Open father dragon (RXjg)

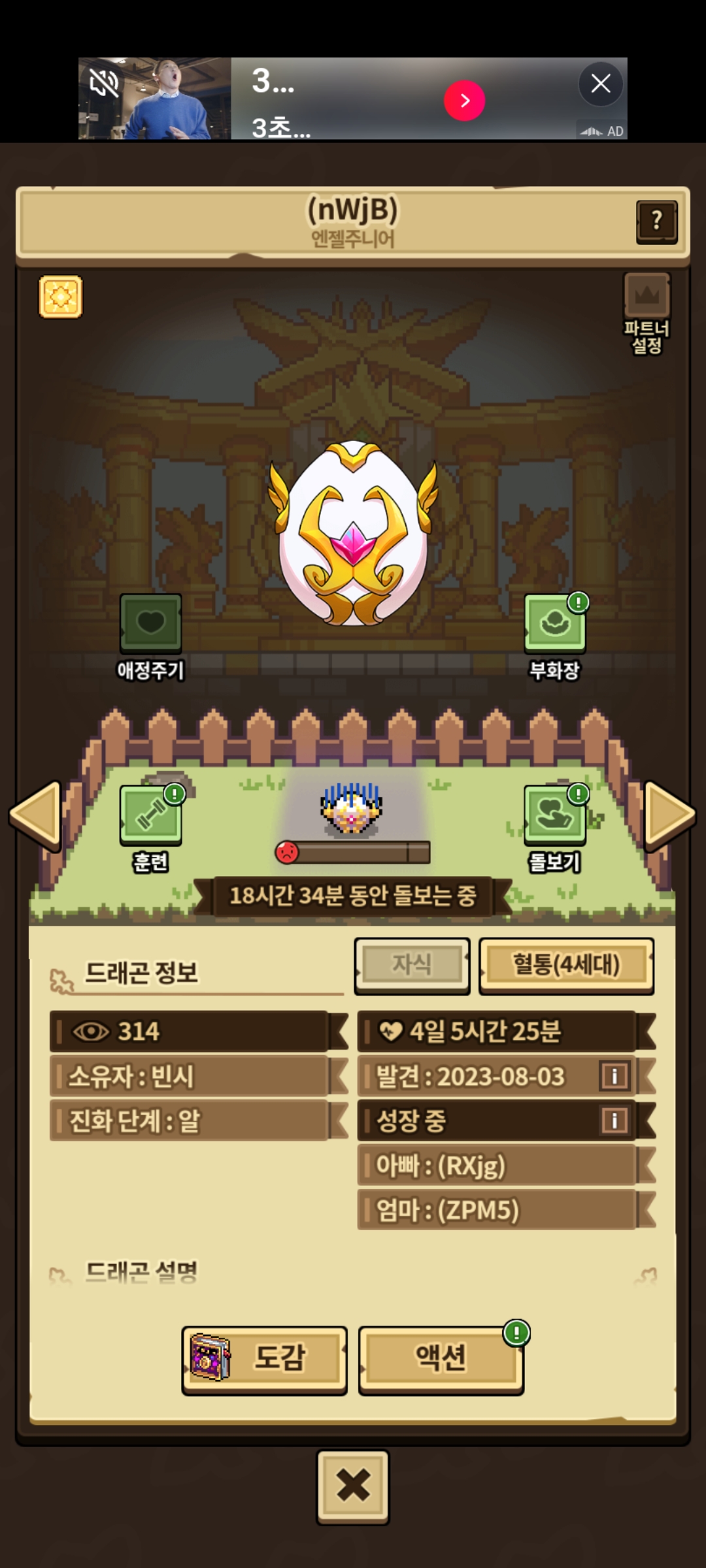click(x=497, y=1165)
